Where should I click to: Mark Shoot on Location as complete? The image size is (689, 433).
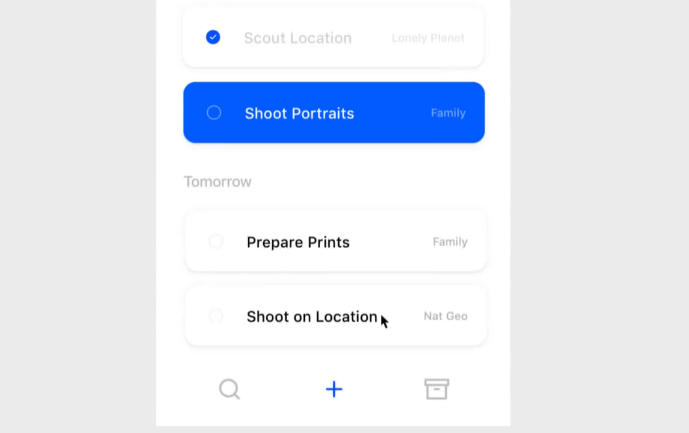coord(215,316)
